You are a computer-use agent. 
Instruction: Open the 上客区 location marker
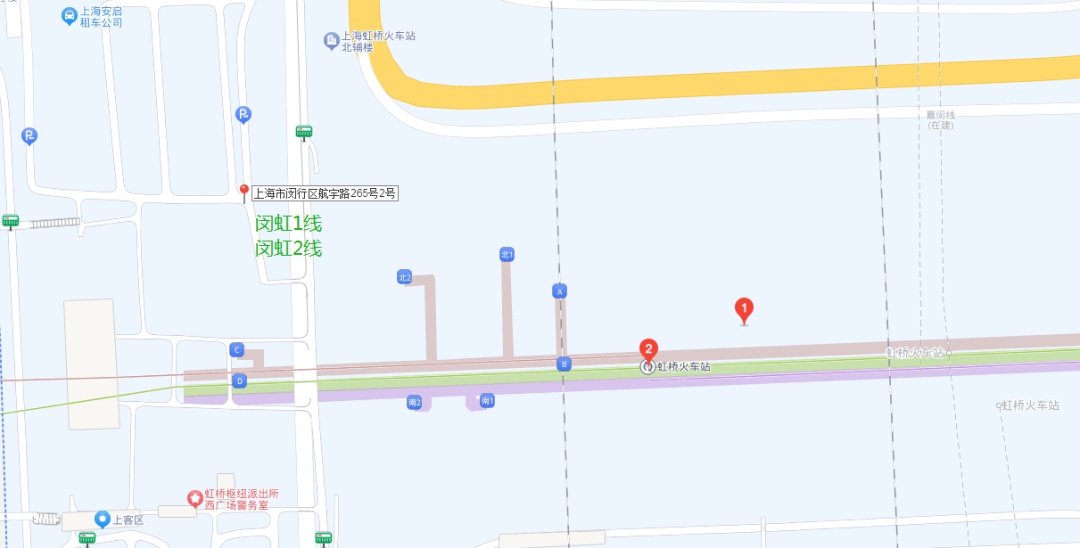103,519
